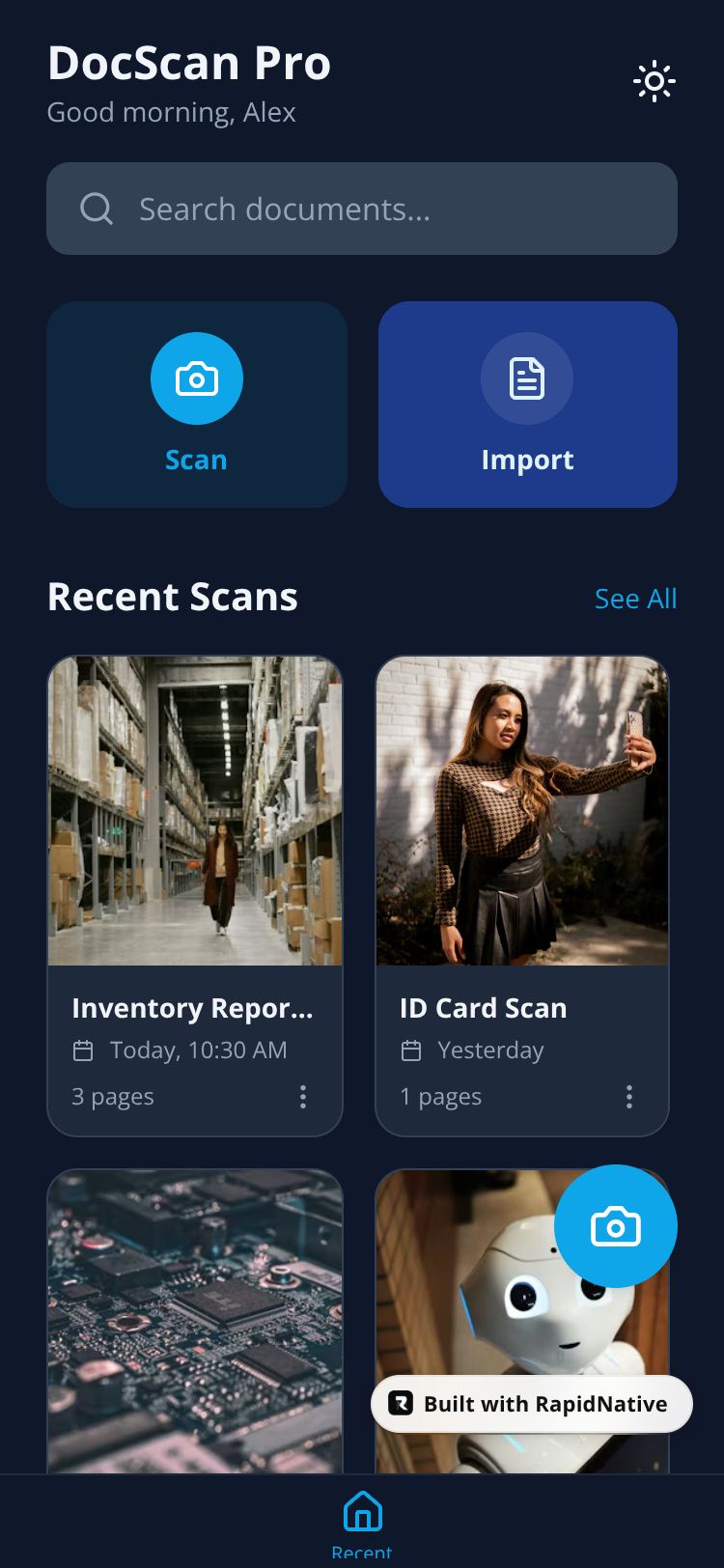The width and height of the screenshot is (724, 1568).
Task: Switch to the Recent tab
Action: tap(362, 1524)
